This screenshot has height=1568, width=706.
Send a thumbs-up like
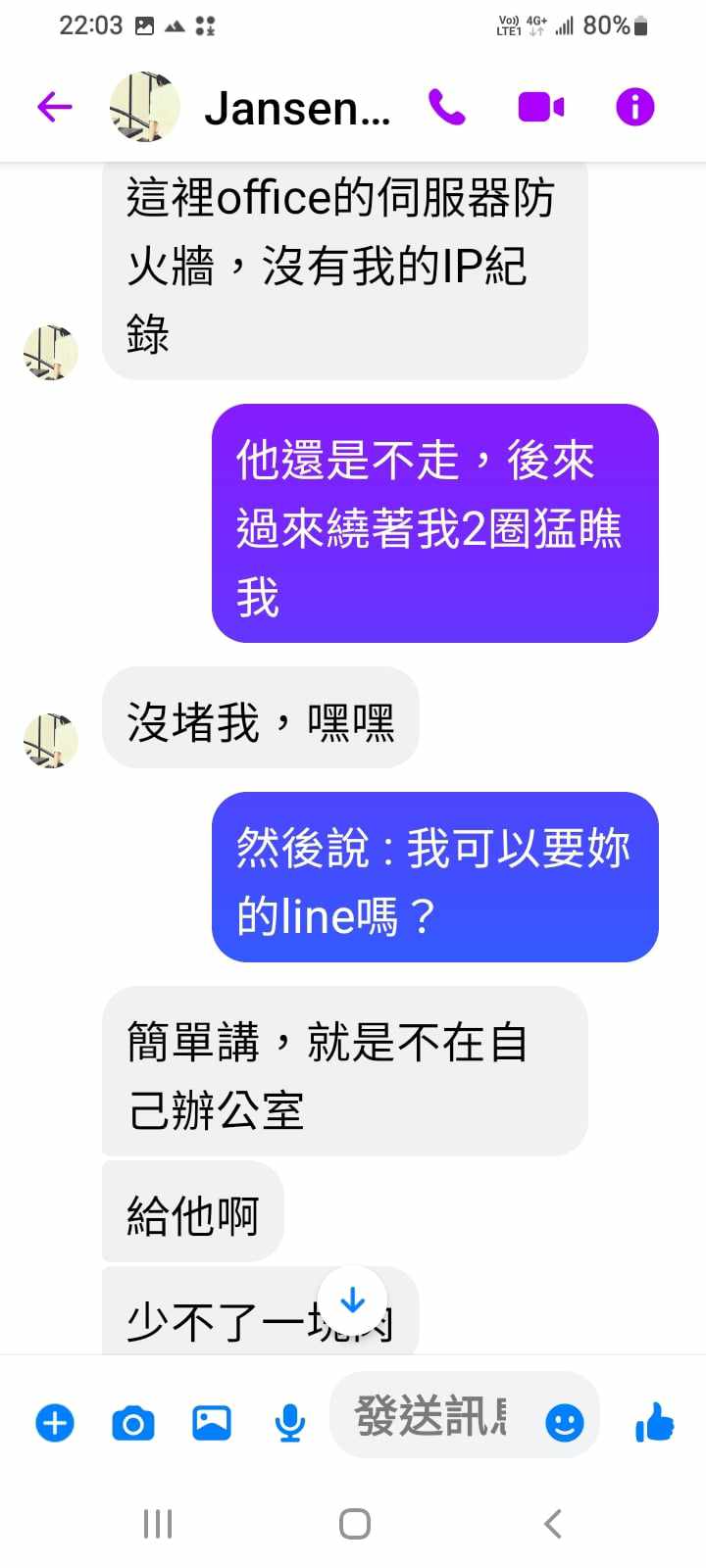coord(654,1422)
